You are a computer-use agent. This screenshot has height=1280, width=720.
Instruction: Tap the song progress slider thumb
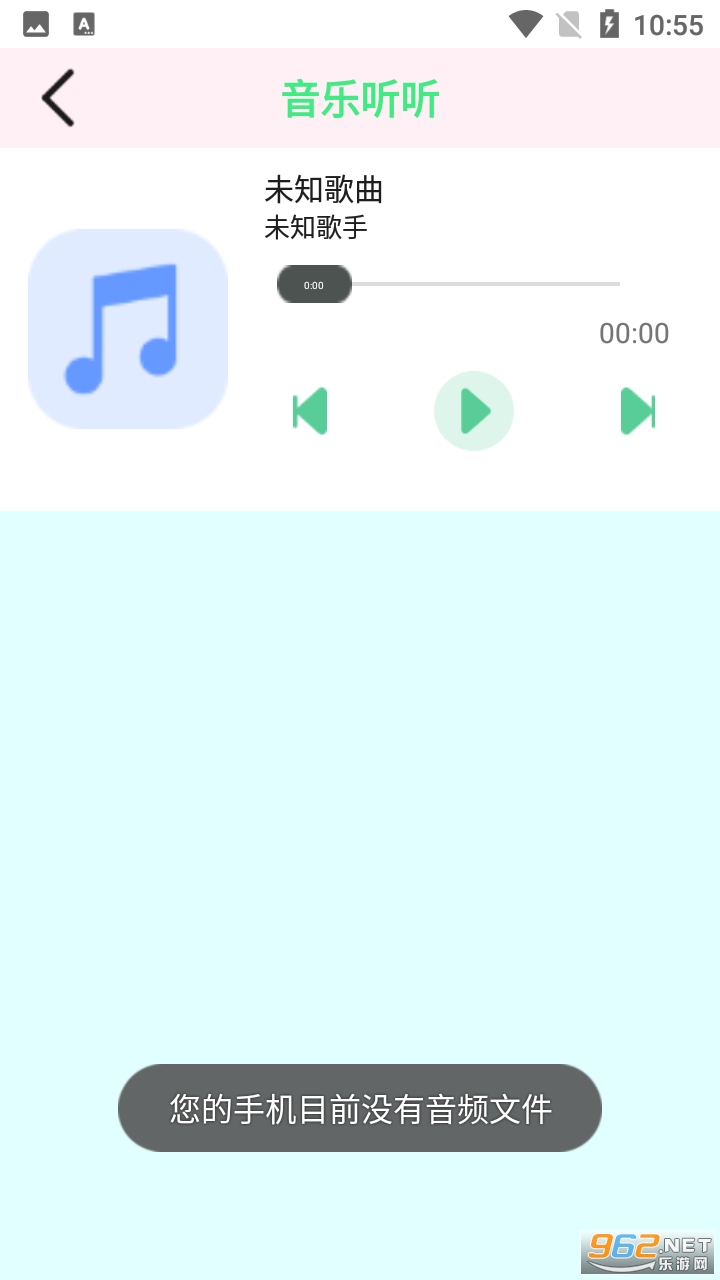(314, 285)
